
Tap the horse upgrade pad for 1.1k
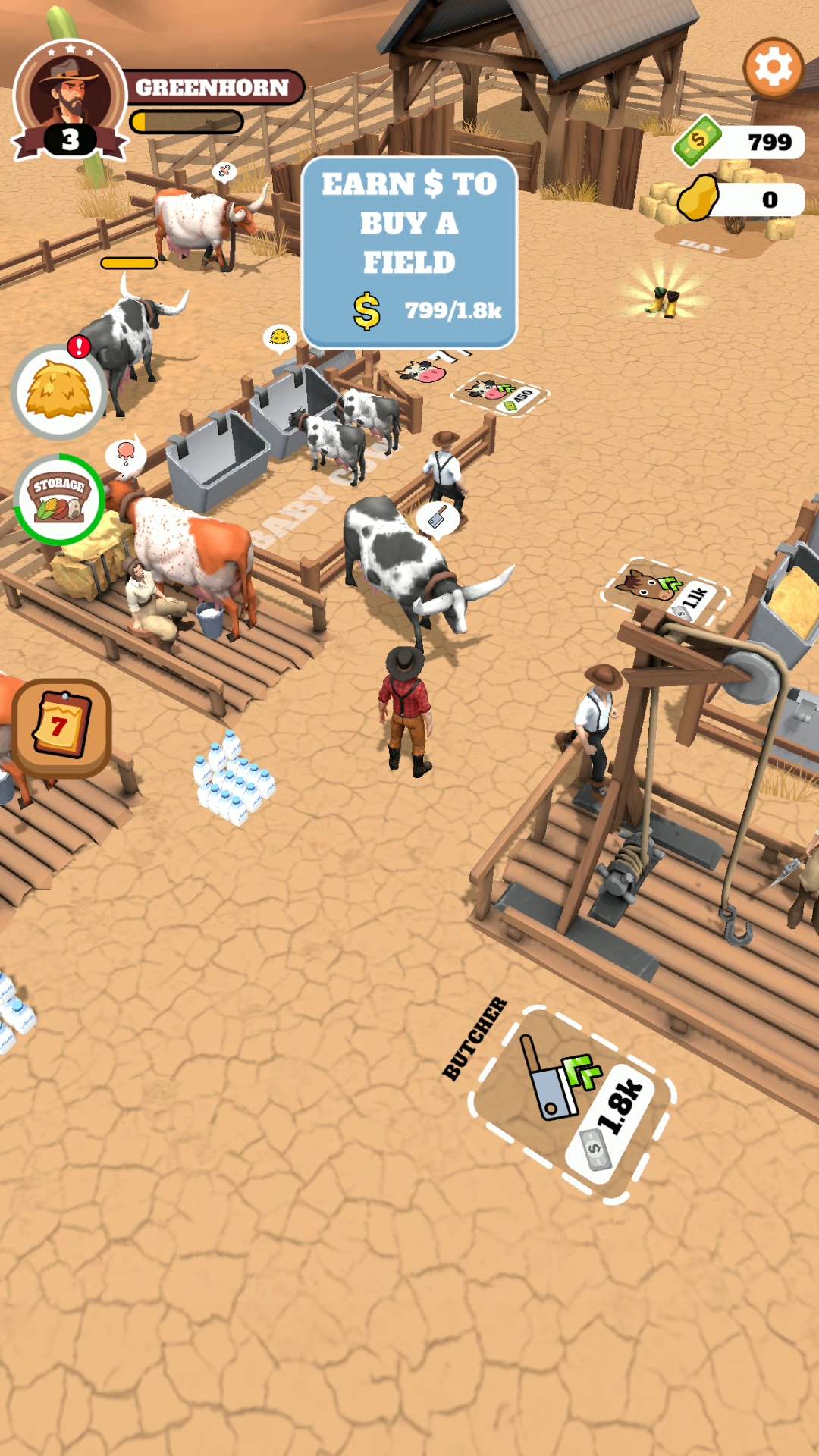point(666,593)
